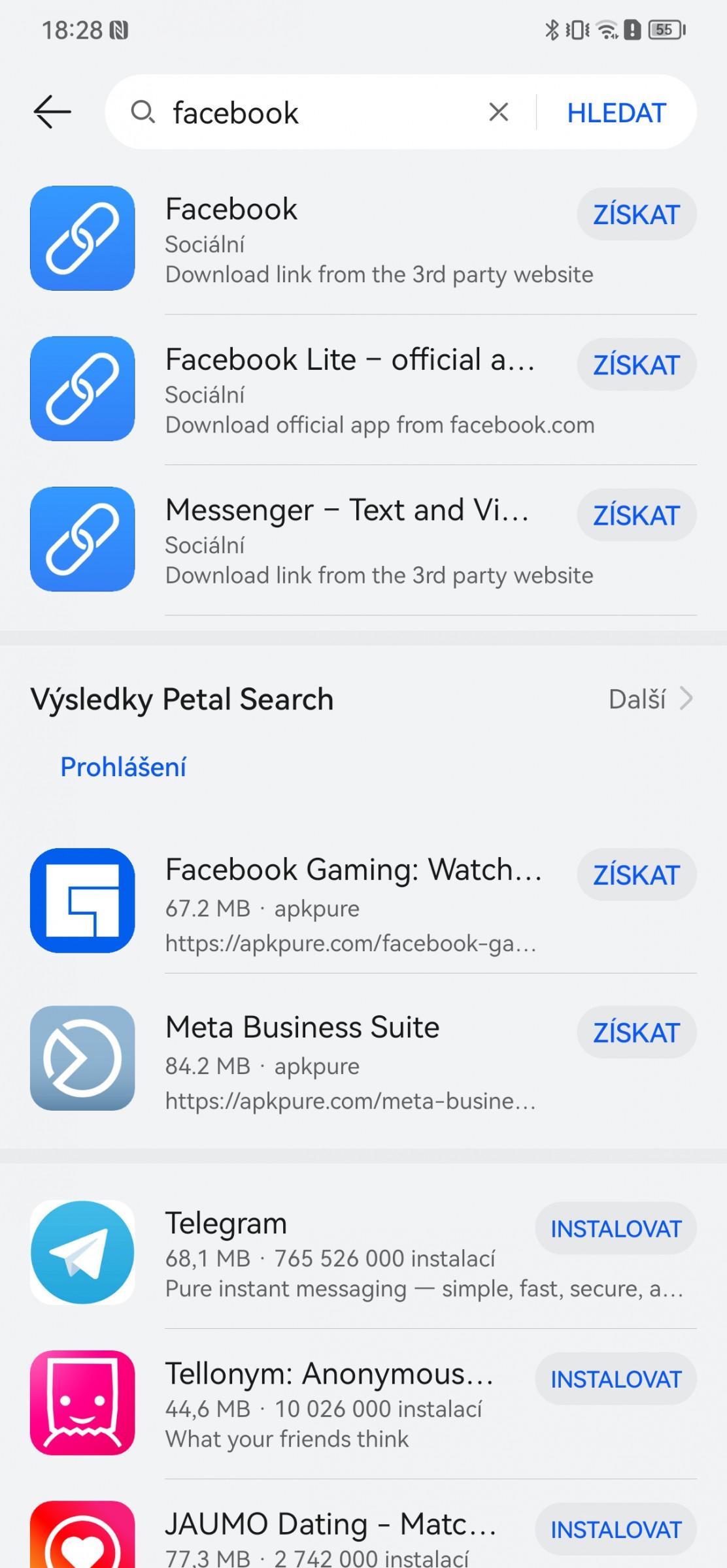This screenshot has height=1568, width=727.
Task: Tap the HLEDAT search button
Action: tap(616, 113)
